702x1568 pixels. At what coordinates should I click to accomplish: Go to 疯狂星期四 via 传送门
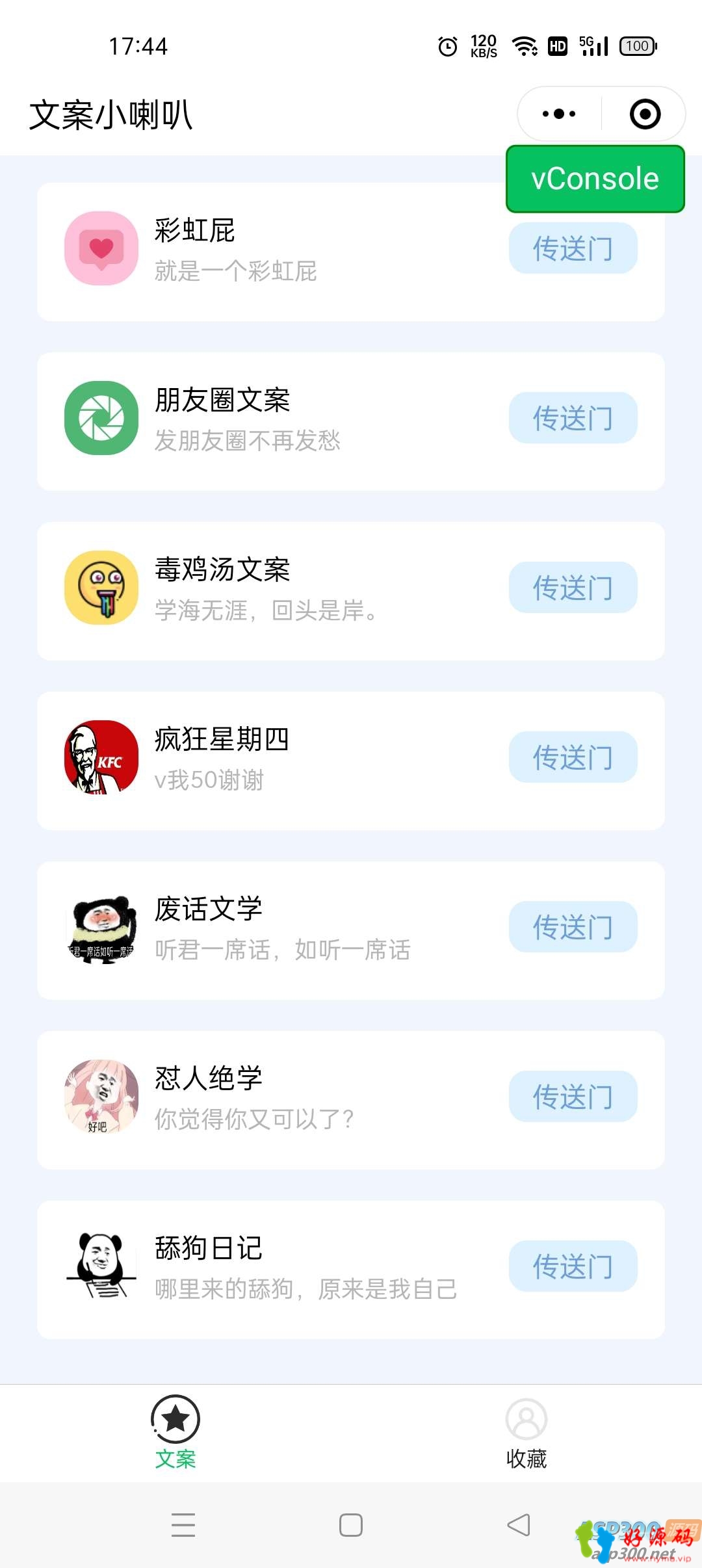click(573, 757)
